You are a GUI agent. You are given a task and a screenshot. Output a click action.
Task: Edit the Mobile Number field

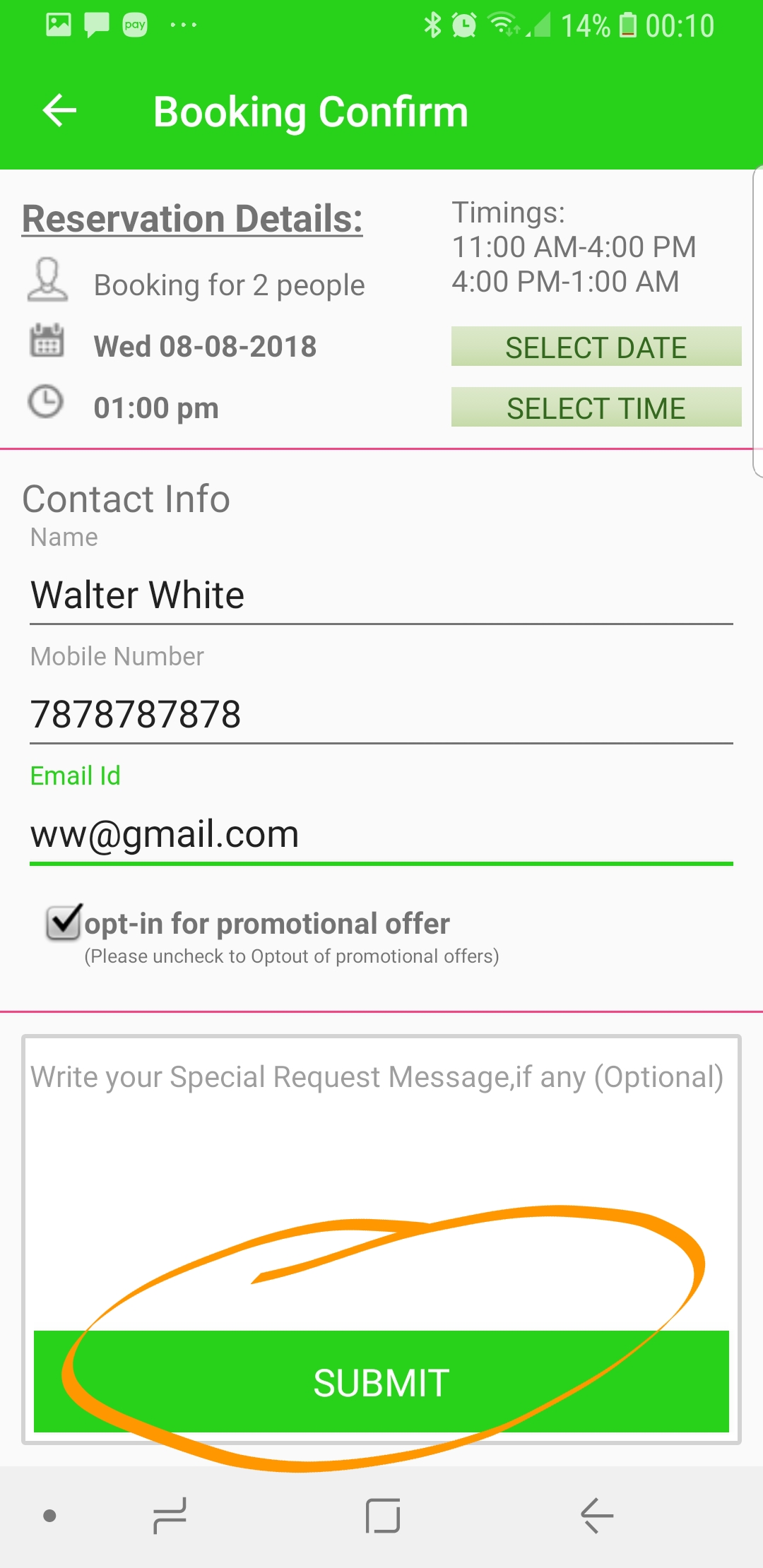(381, 714)
